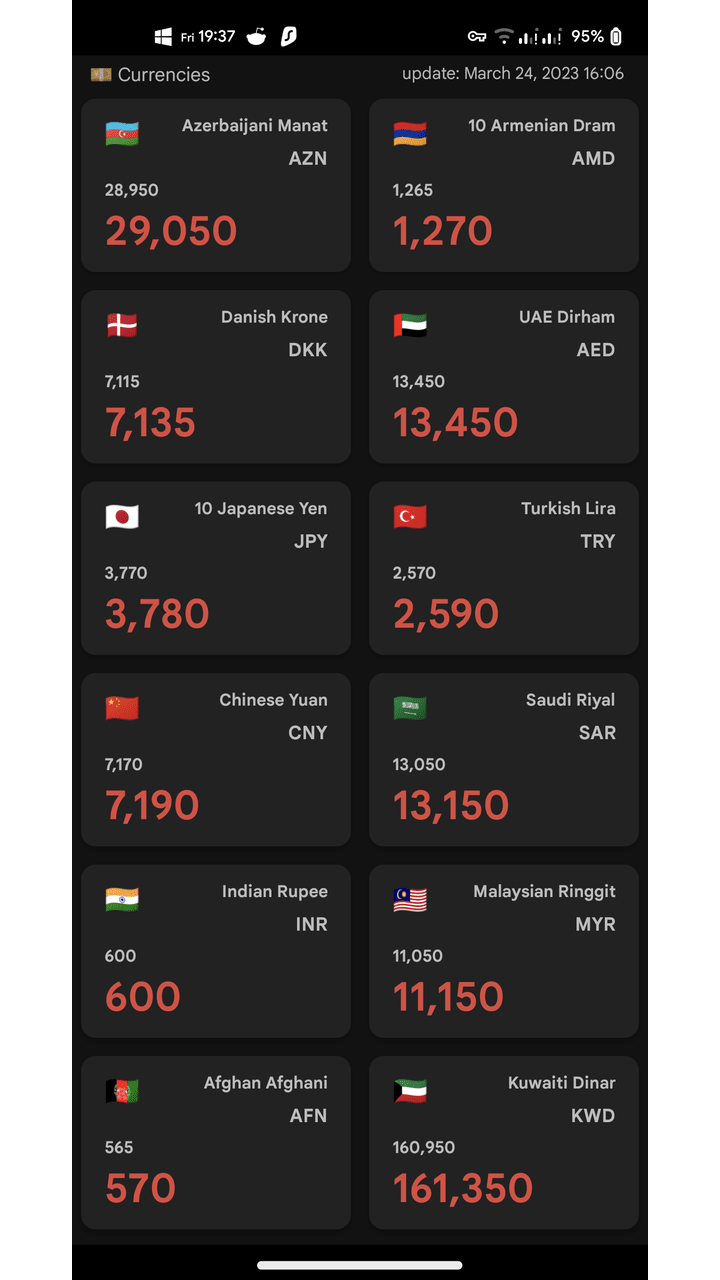Open the Azerbaijani Manat card
Image resolution: width=720 pixels, height=1280 pixels.
click(x=215, y=185)
